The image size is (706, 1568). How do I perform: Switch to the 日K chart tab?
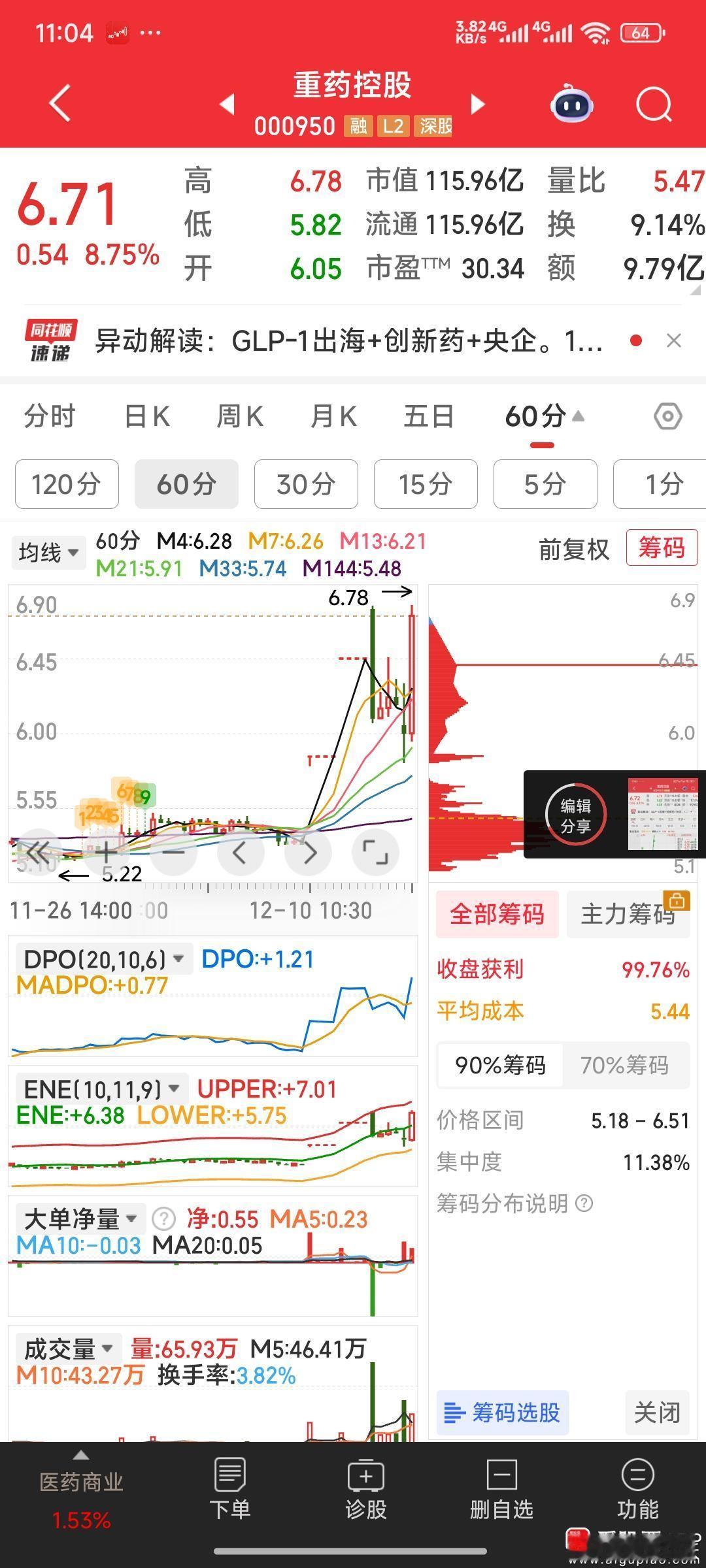[x=147, y=416]
